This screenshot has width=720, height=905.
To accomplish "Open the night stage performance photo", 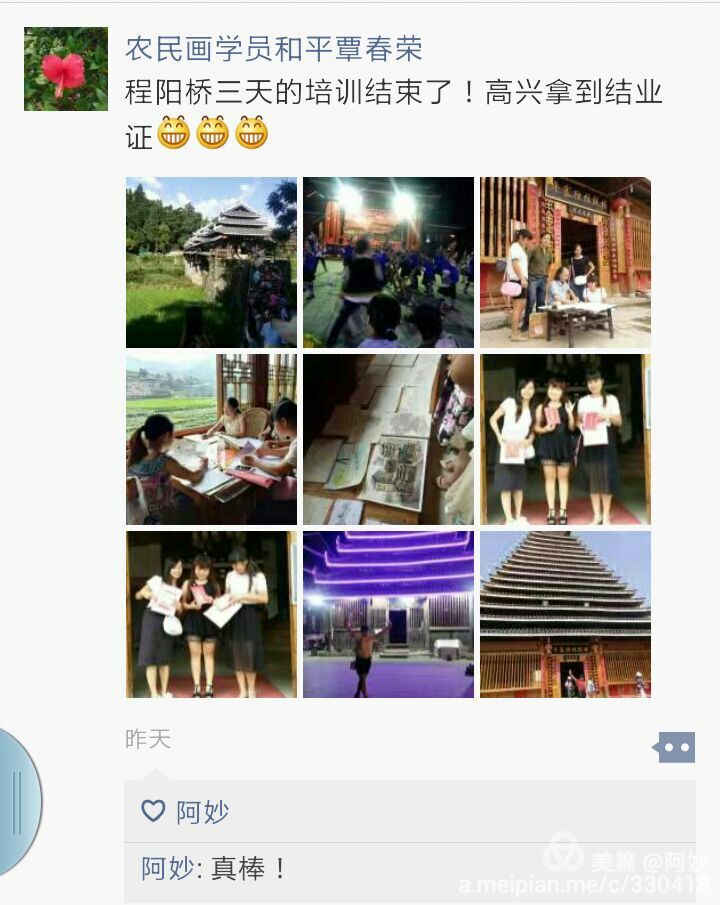I will pos(388,262).
